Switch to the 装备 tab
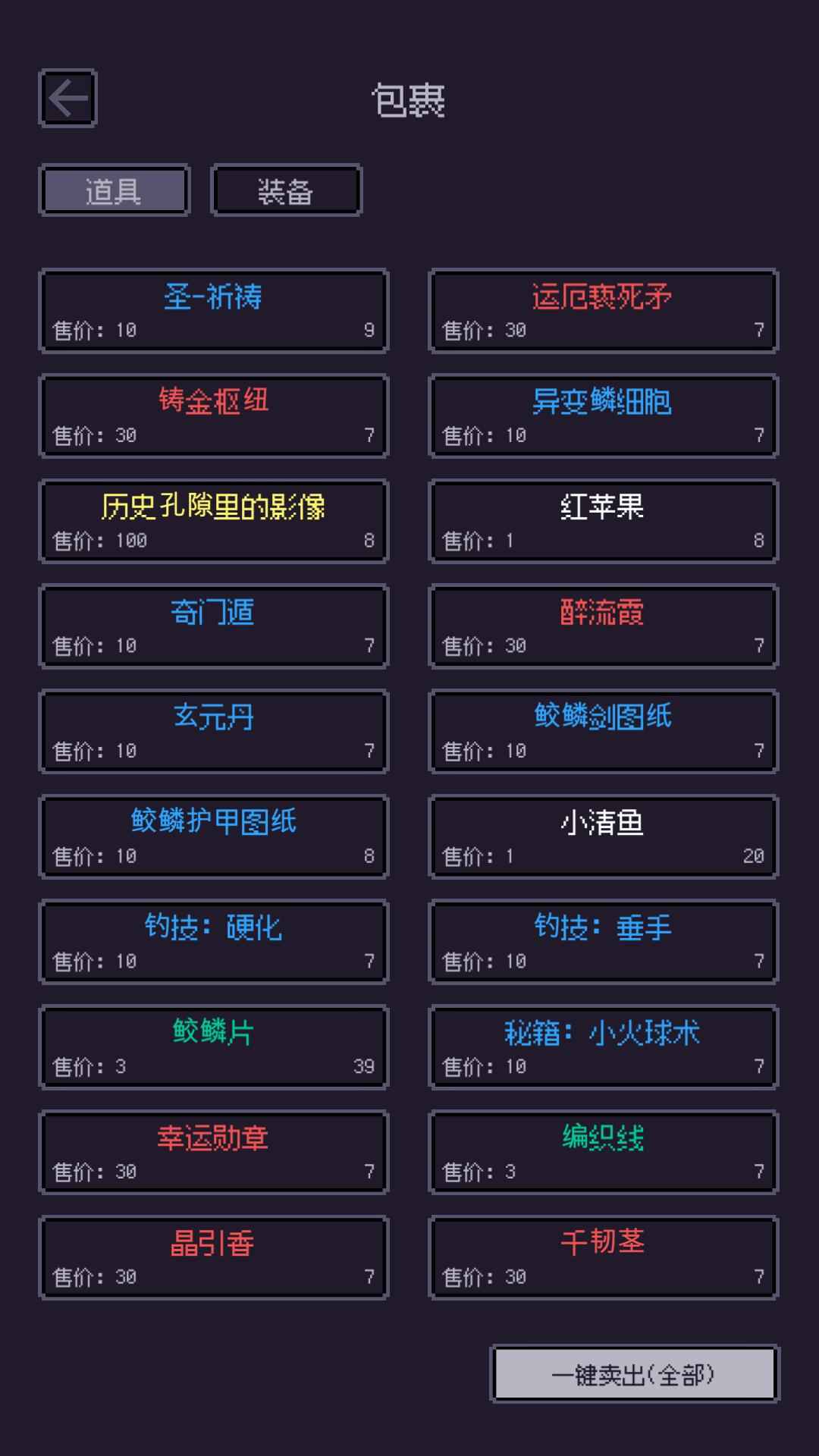This screenshot has height=1456, width=819. tap(288, 190)
